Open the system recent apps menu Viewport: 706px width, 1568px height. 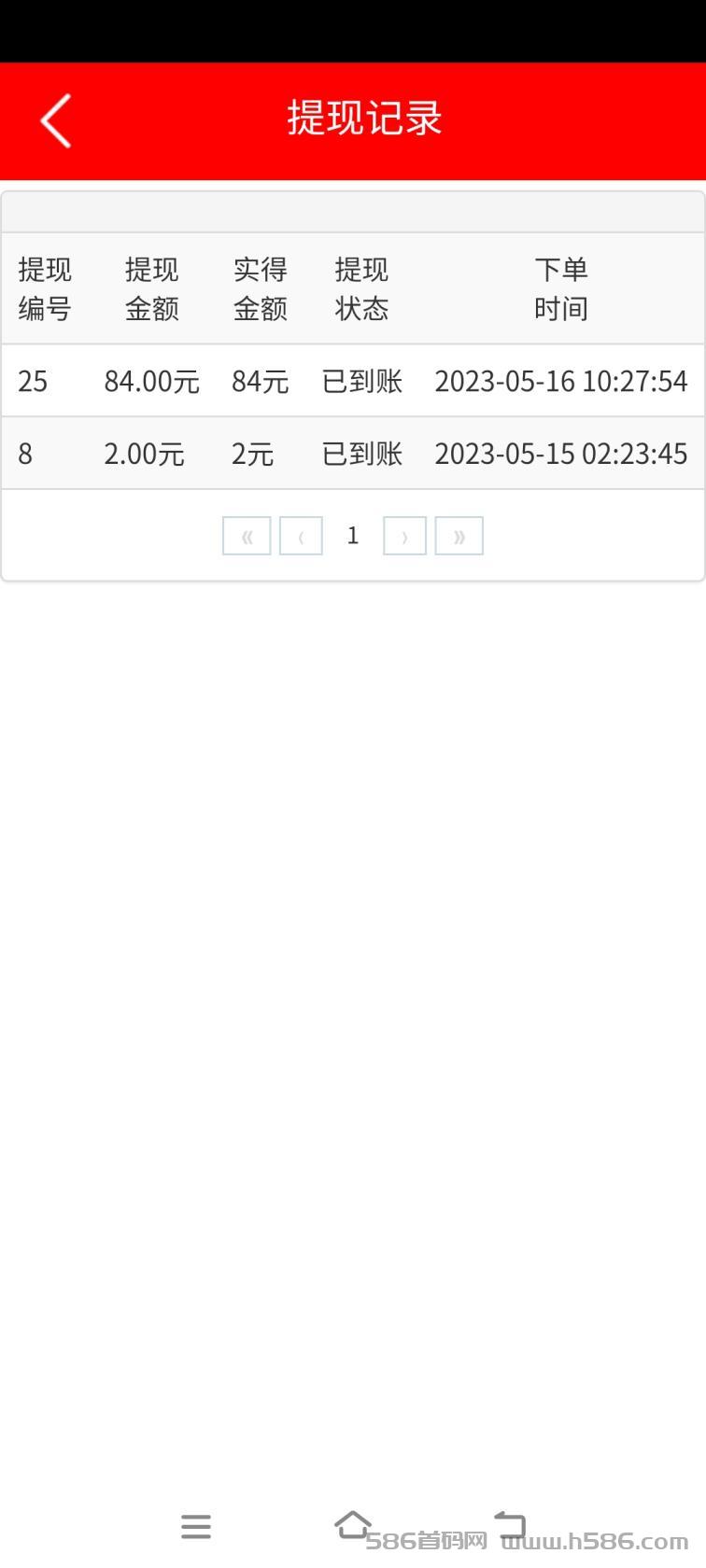coord(196,1526)
